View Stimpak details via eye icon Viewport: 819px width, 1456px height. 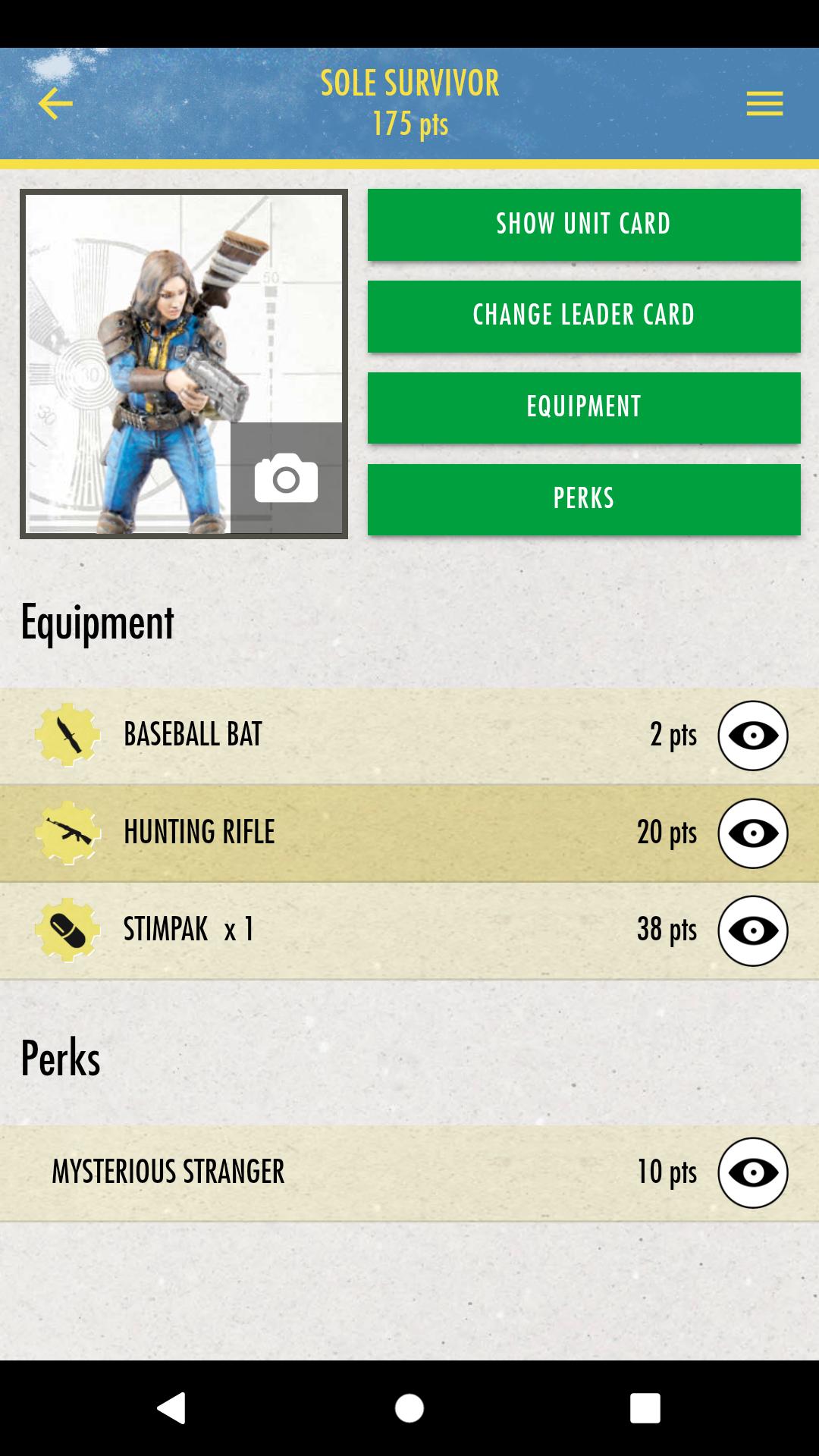point(752,930)
